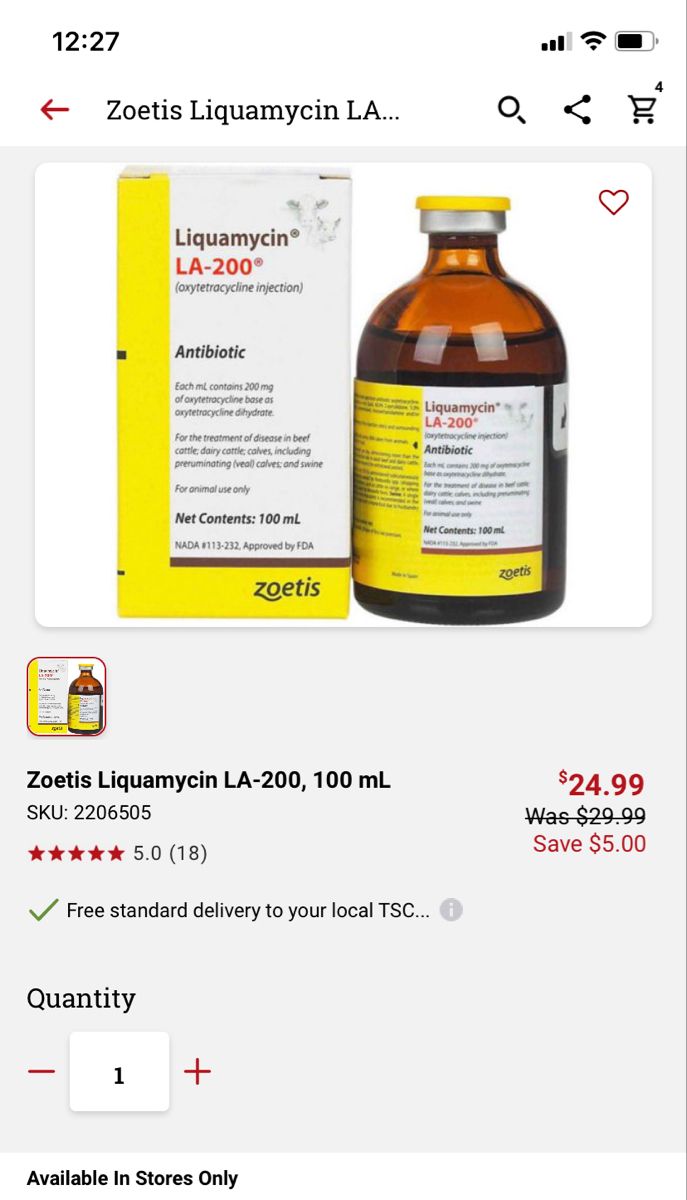Viewport: 687px width, 1200px height.
Task: Open the main Liquamycin product image
Action: [343, 395]
